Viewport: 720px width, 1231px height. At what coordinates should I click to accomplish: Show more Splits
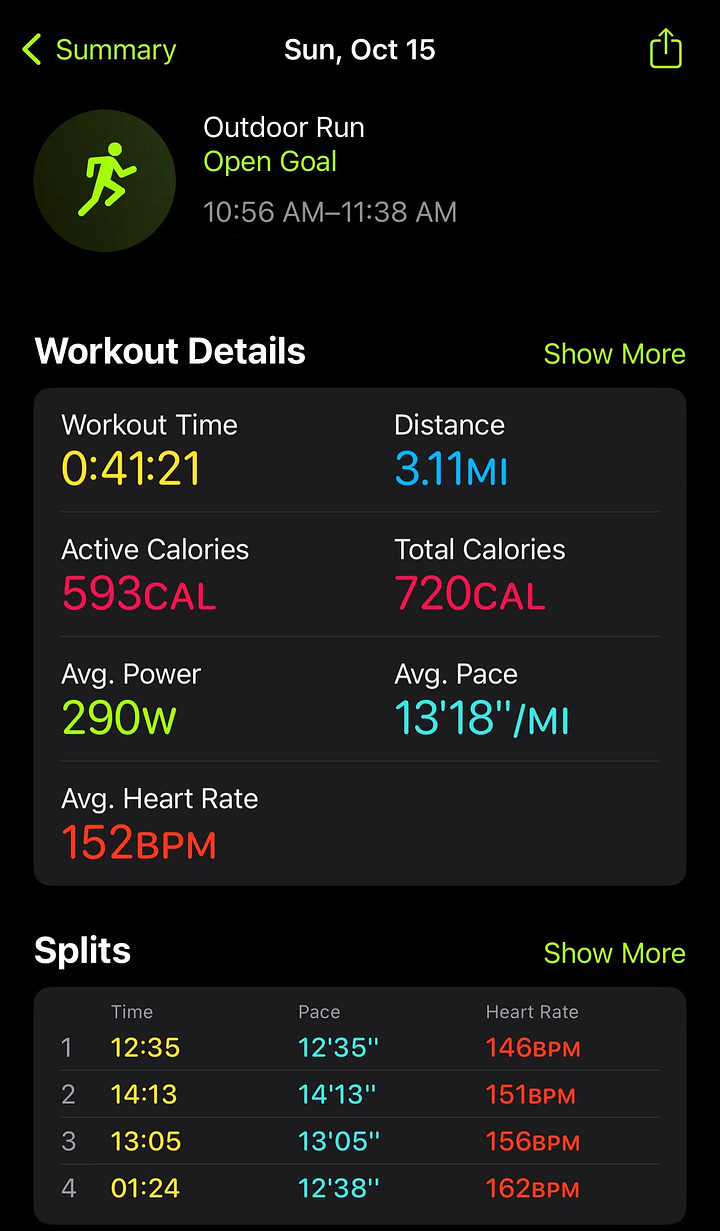click(614, 953)
